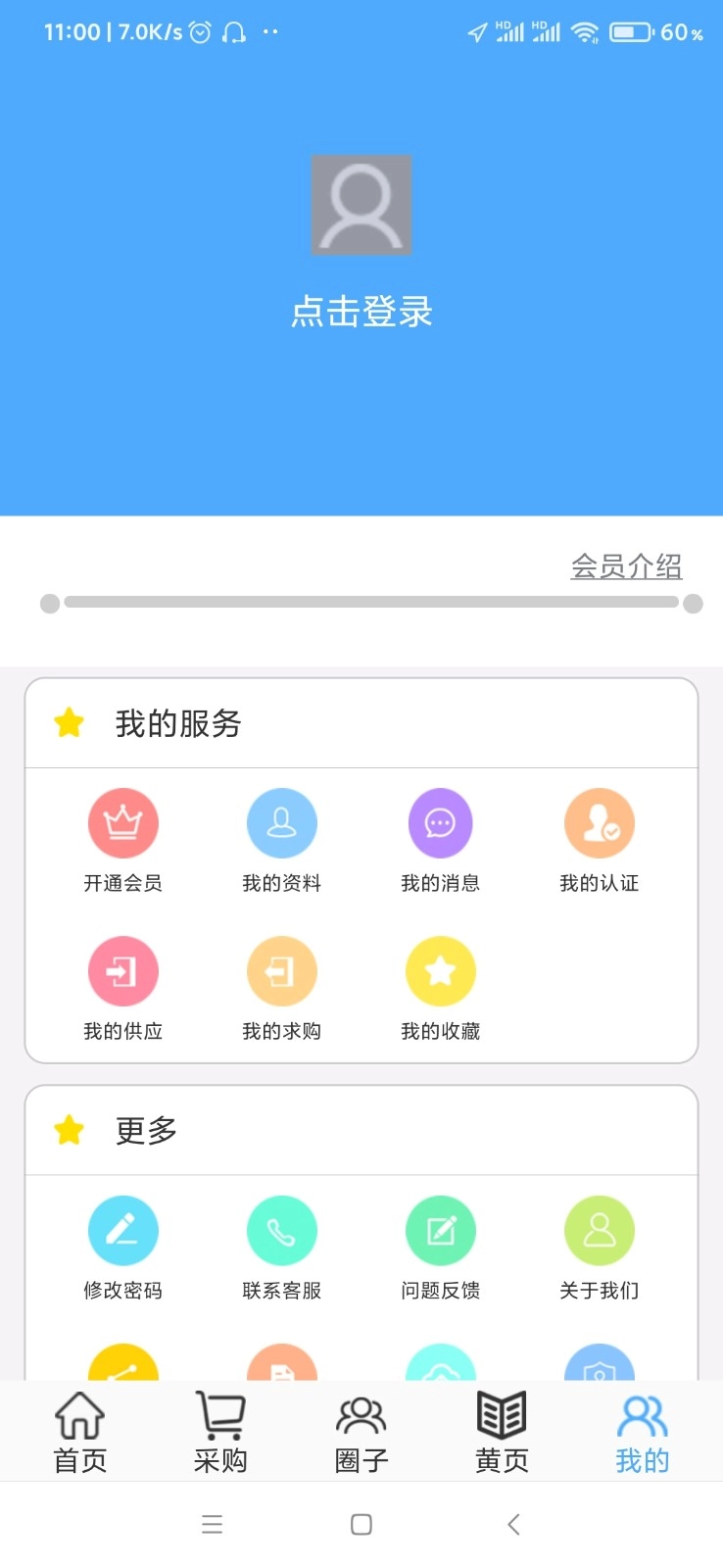Open 联系客服 customer service phone icon
Screen dimensions: 723x1568
pyautogui.click(x=282, y=1230)
